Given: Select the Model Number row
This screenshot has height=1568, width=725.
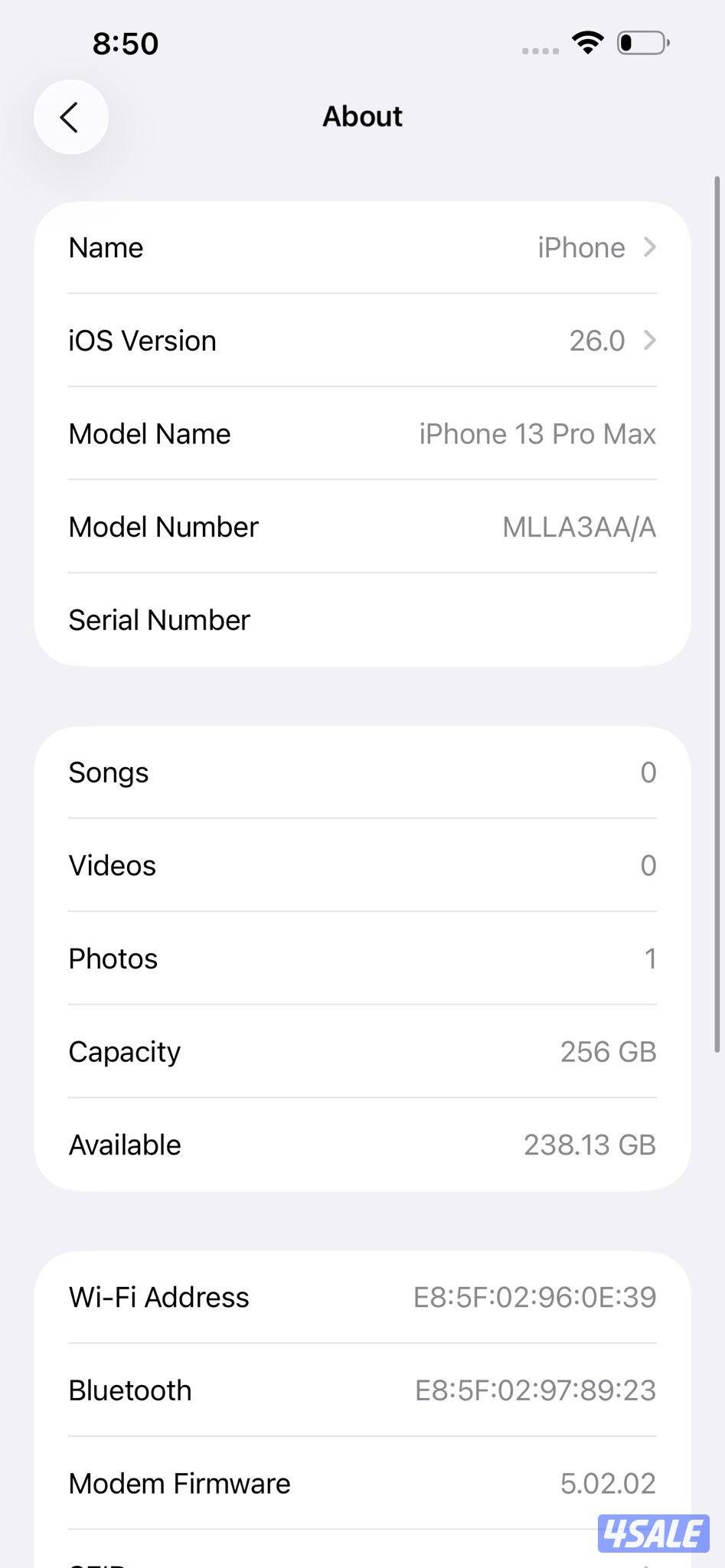Looking at the screenshot, I should [362, 527].
